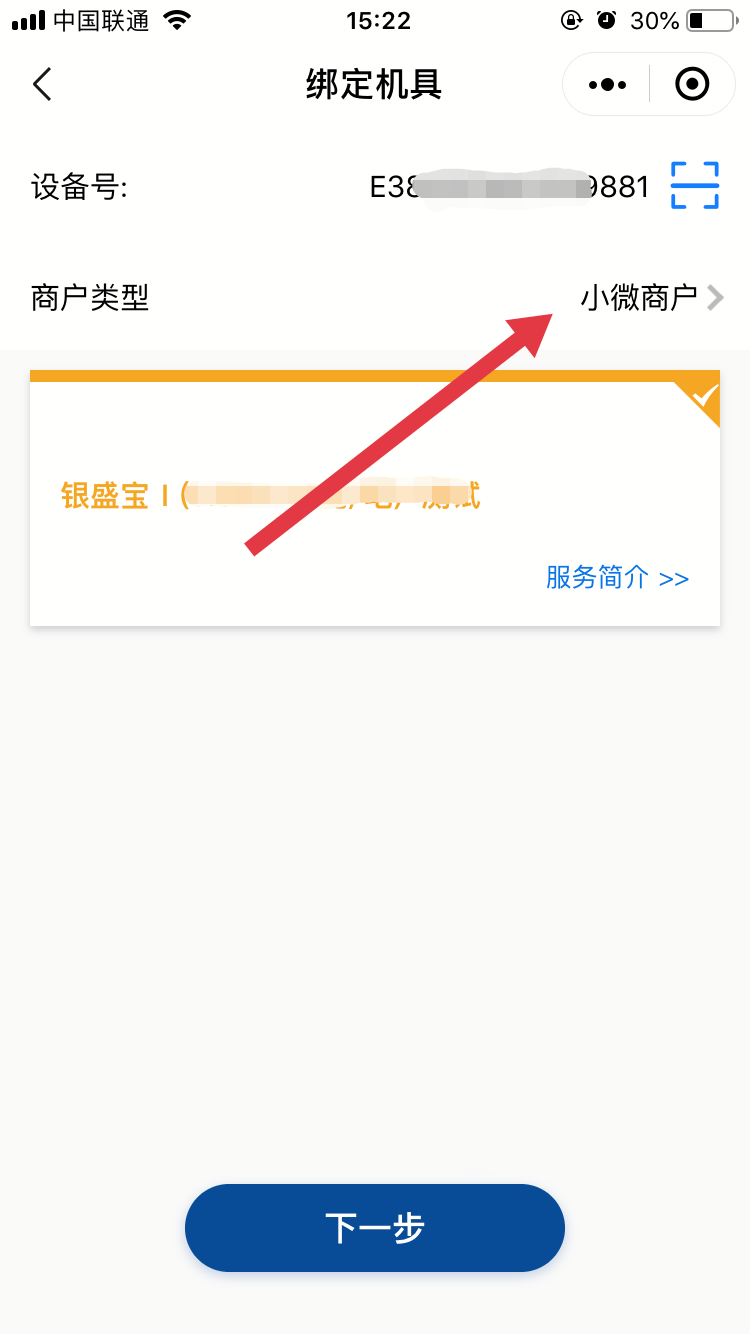The height and width of the screenshot is (1334, 750).
Task: Select the 银盛宝 service card
Action: click(375, 498)
